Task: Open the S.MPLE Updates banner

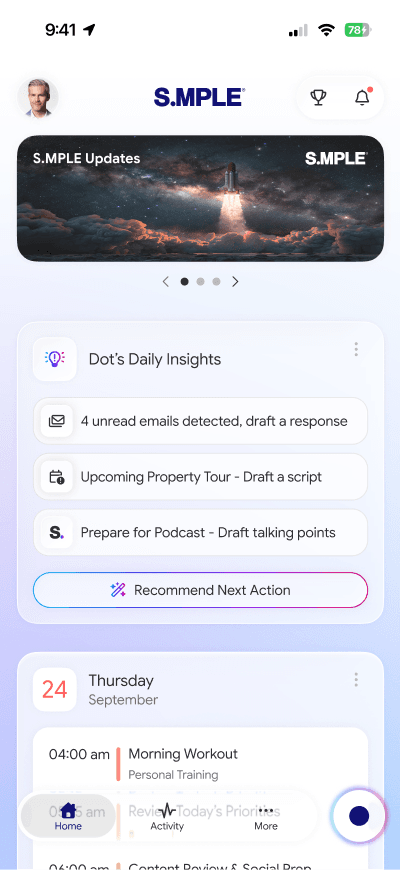Action: point(200,199)
